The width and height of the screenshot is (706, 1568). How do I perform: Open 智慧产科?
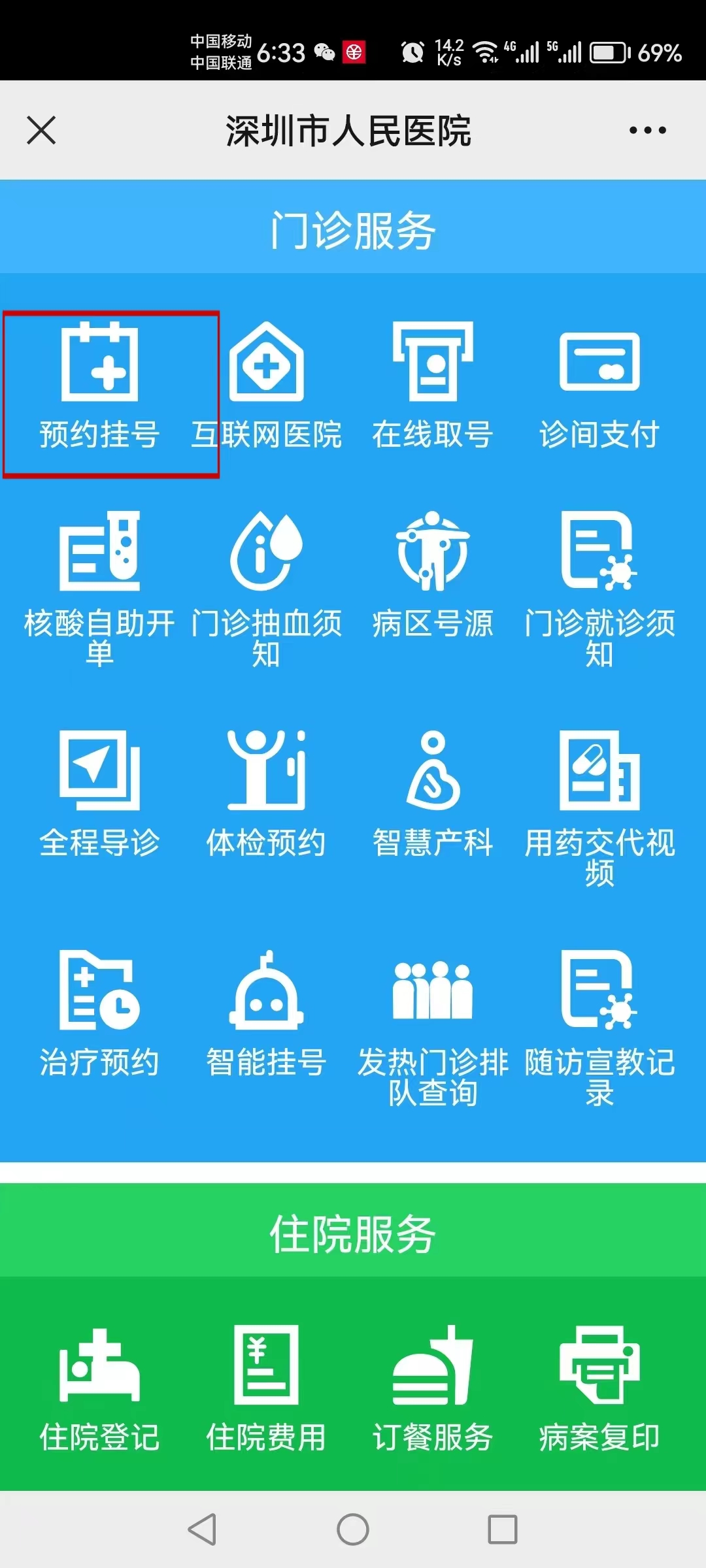(x=432, y=794)
